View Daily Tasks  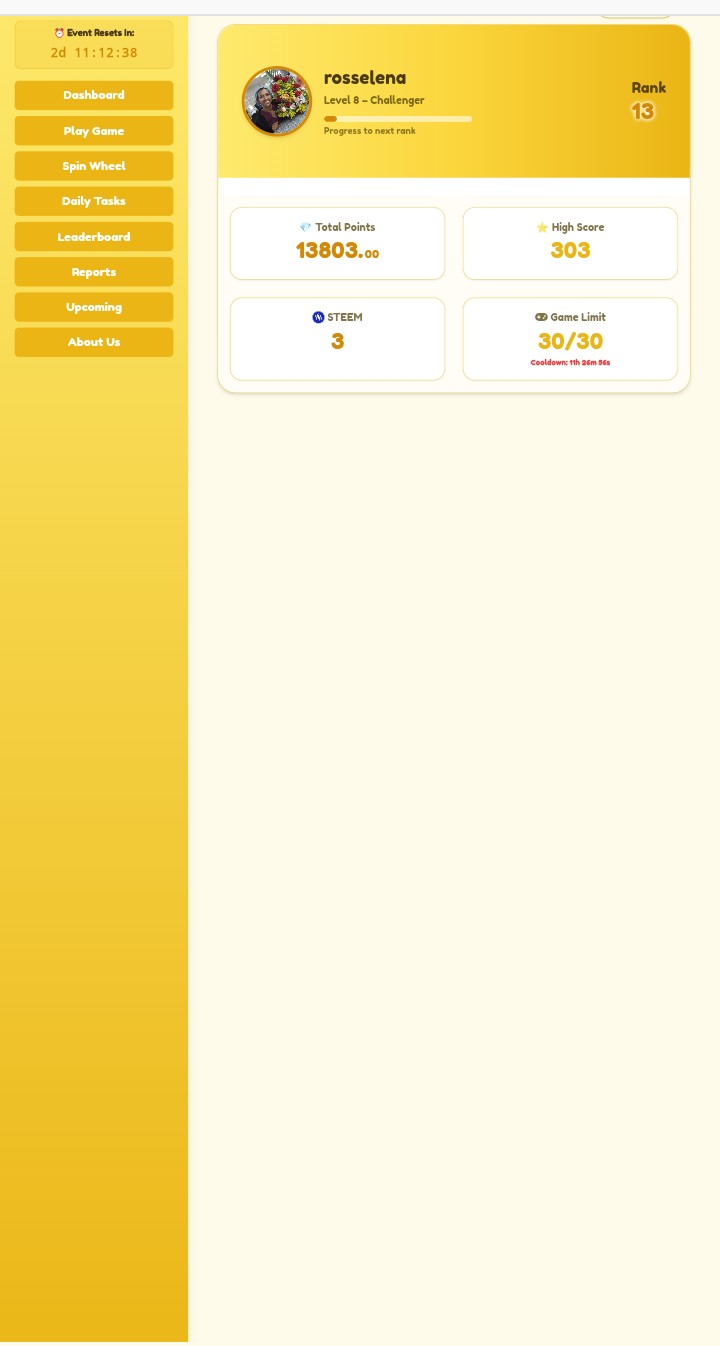pos(94,201)
